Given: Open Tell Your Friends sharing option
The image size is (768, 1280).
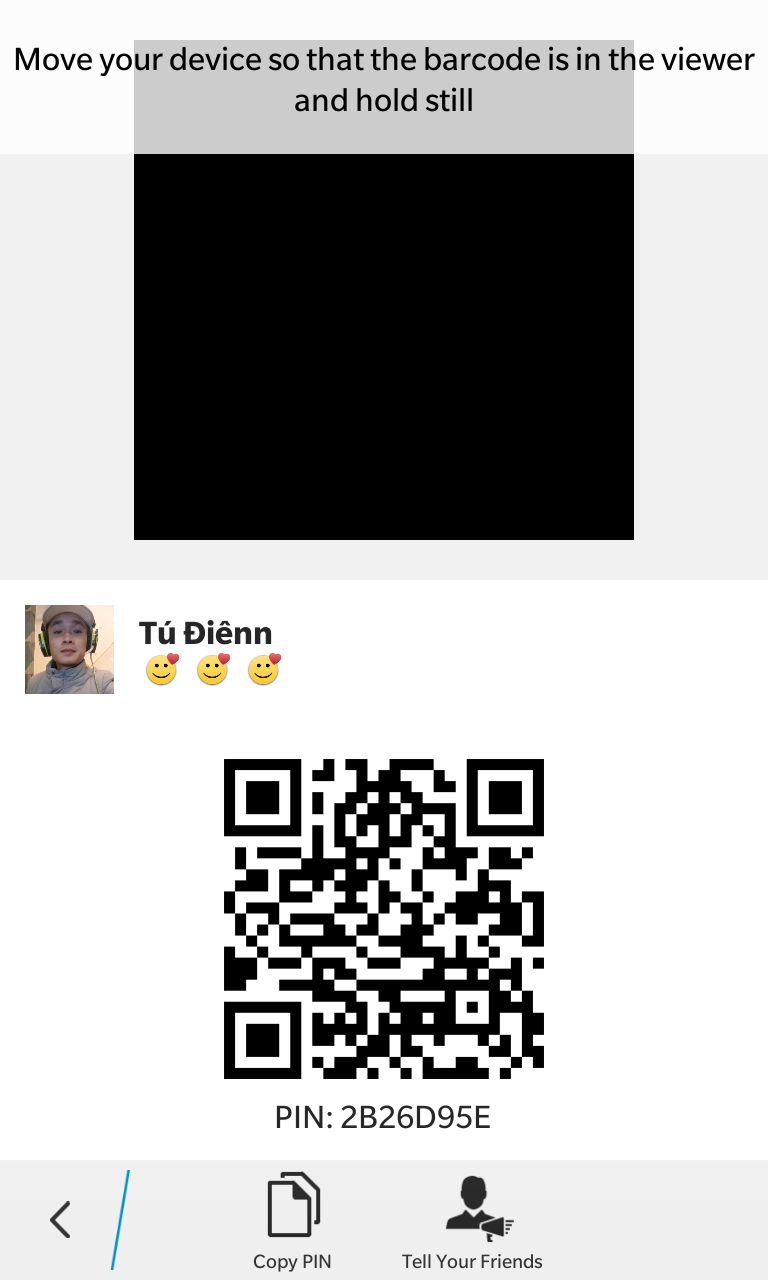Looking at the screenshot, I should tap(472, 1221).
